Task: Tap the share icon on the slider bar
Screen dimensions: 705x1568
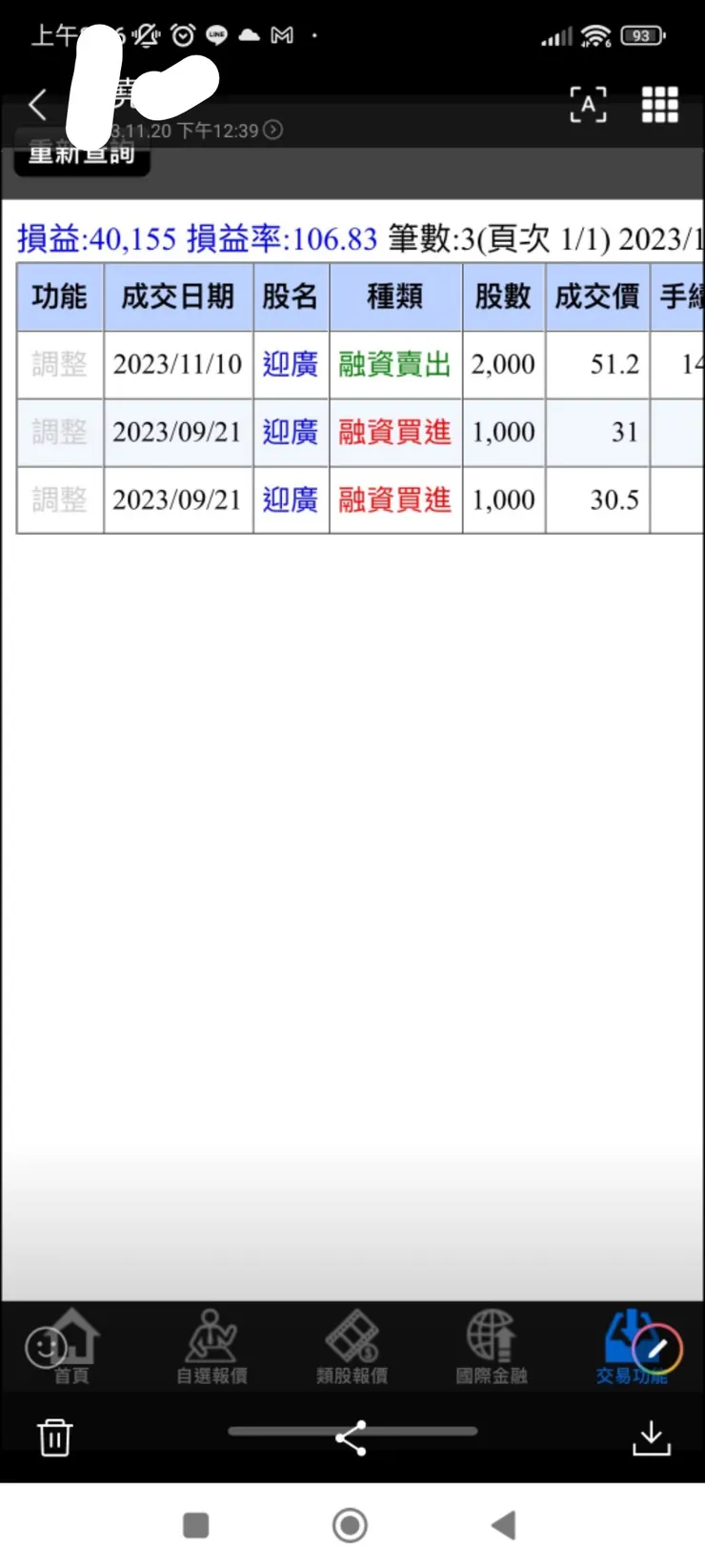Action: click(x=352, y=1435)
